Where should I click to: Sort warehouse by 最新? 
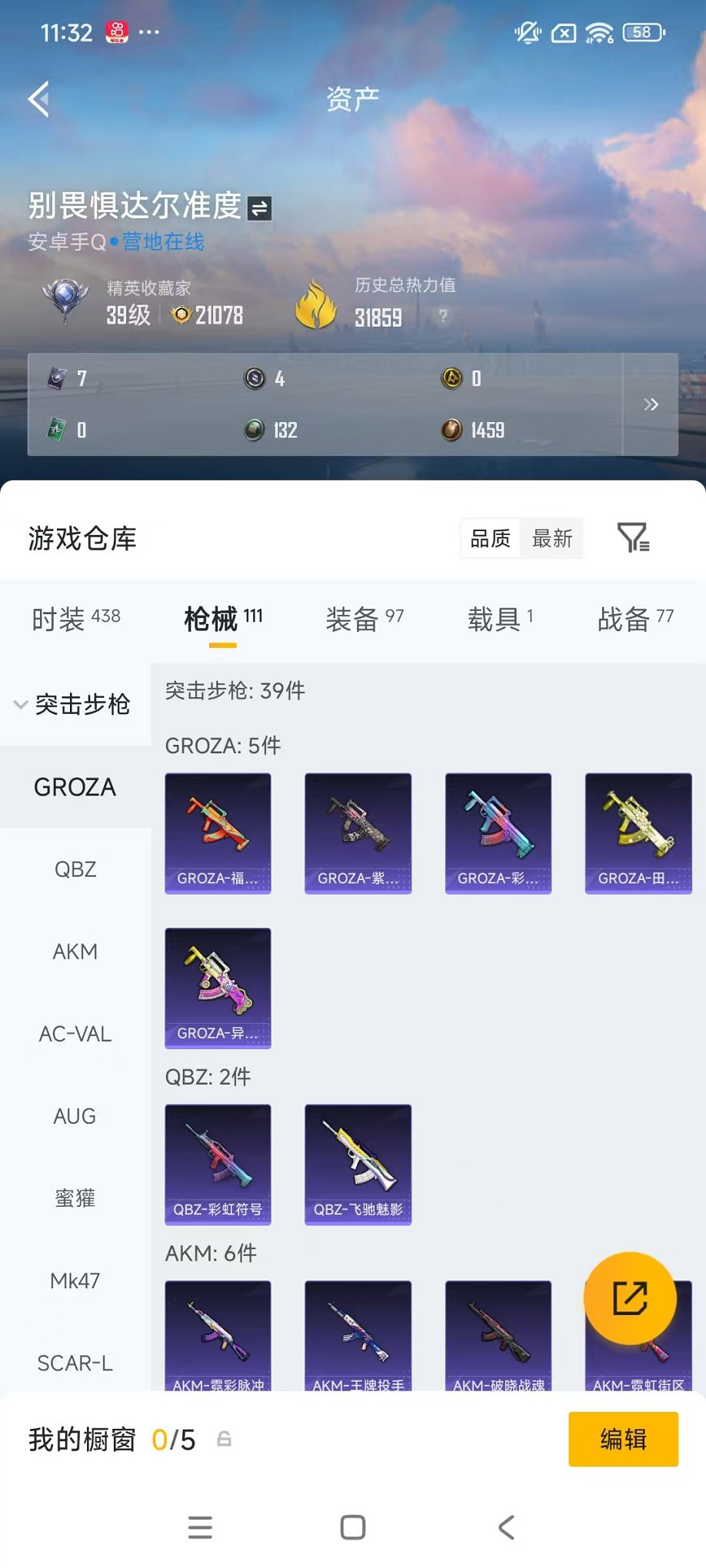[x=552, y=539]
